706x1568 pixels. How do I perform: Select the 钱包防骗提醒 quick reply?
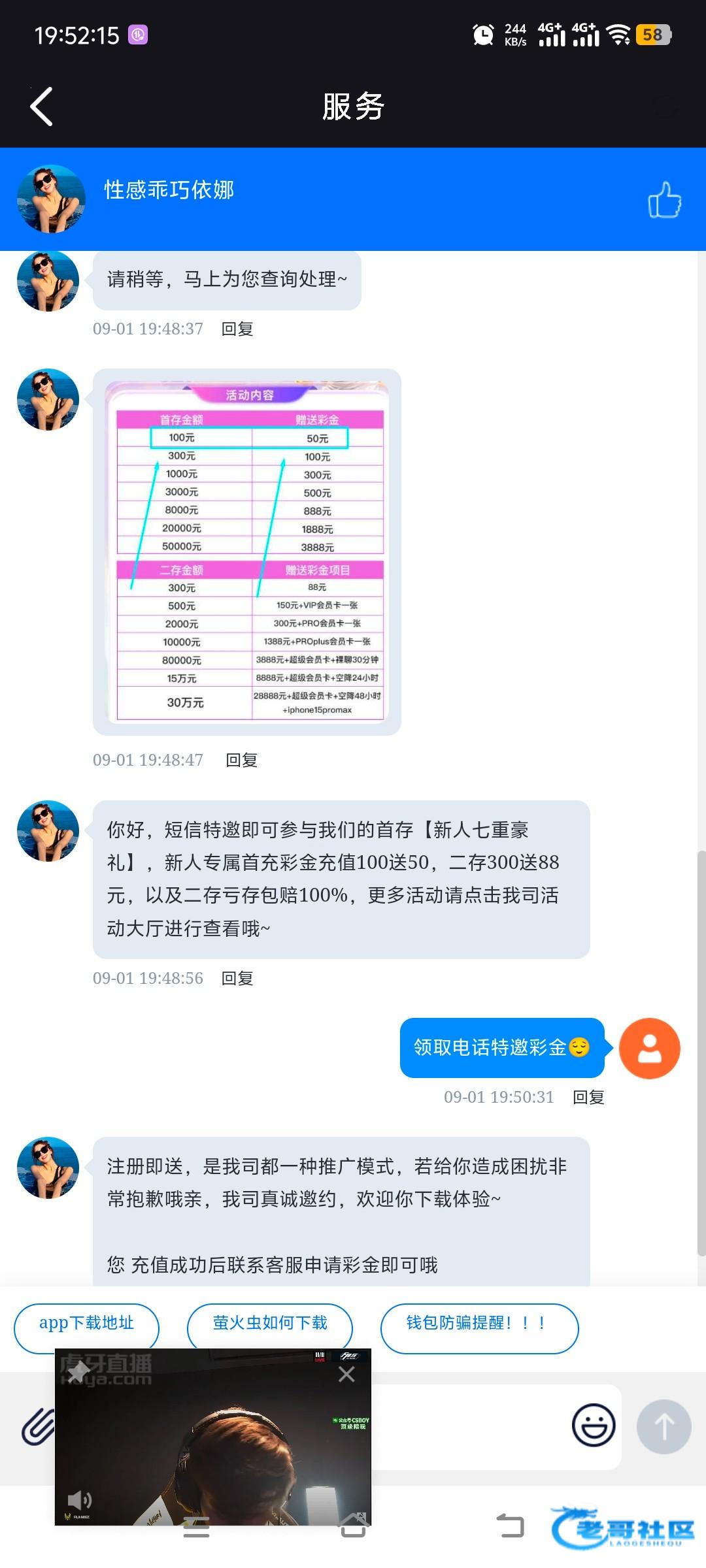479,1323
